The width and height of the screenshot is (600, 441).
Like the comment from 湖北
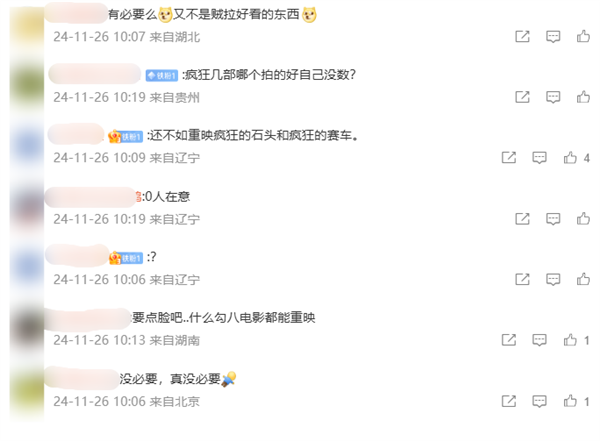tap(583, 37)
